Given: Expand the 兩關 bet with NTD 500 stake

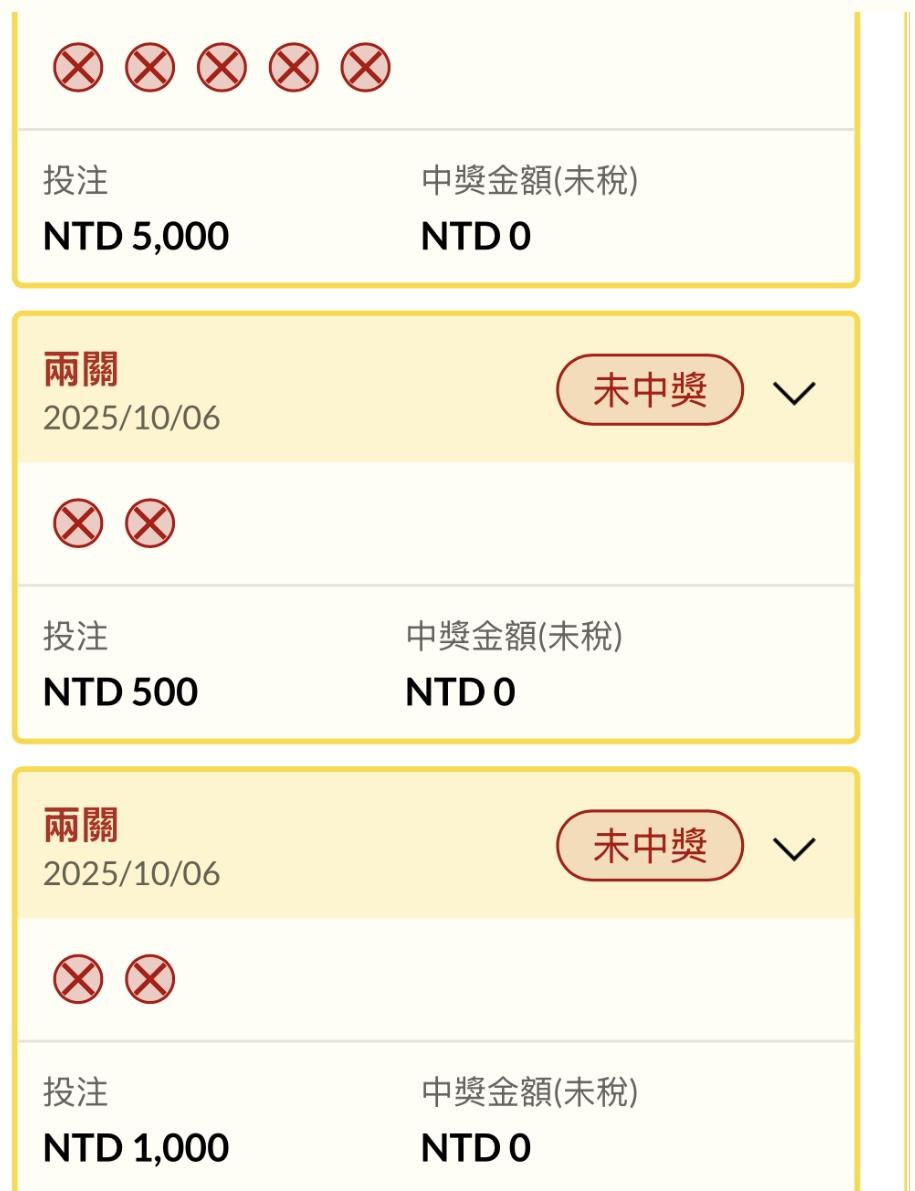Looking at the screenshot, I should point(795,392).
